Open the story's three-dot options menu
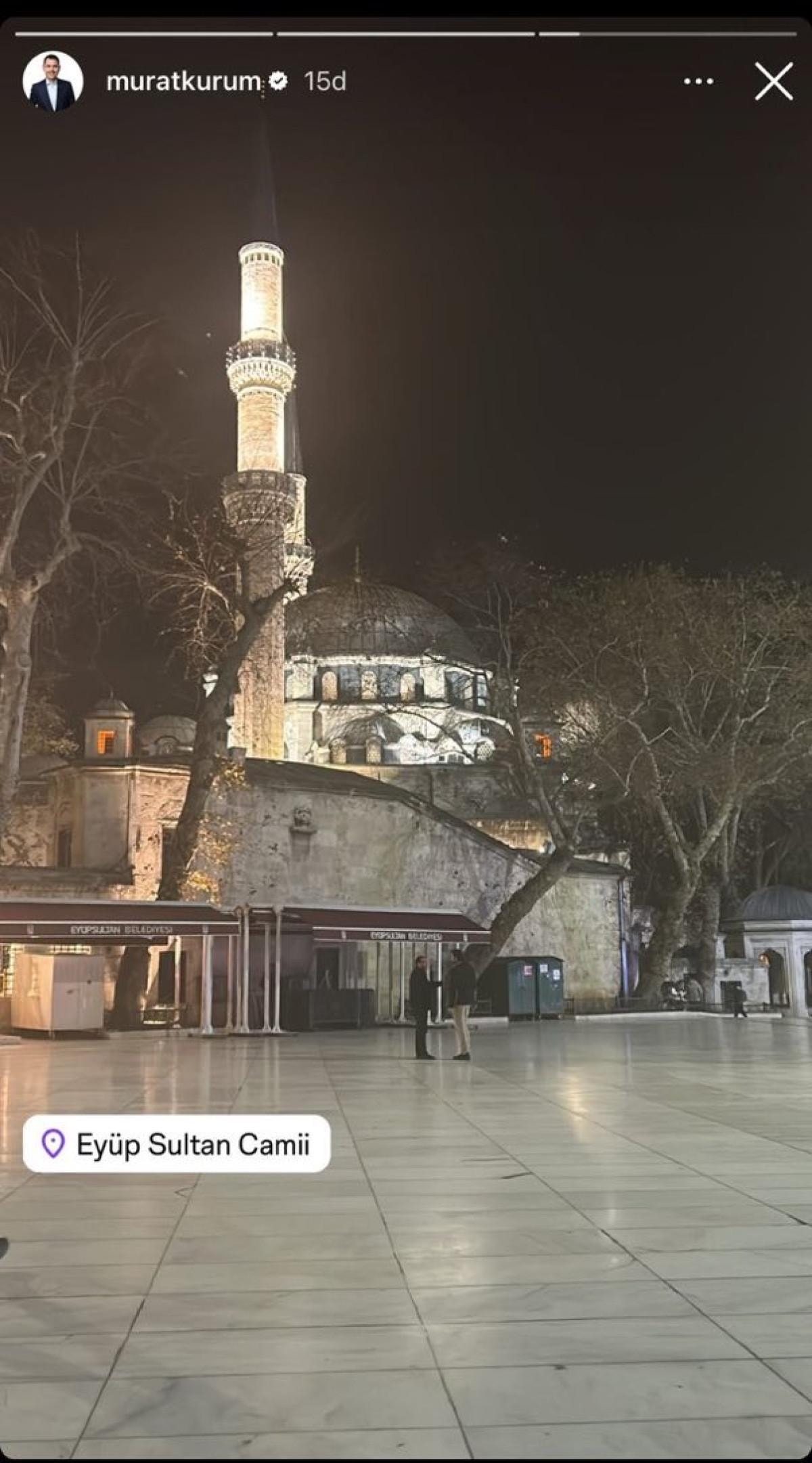 698,81
